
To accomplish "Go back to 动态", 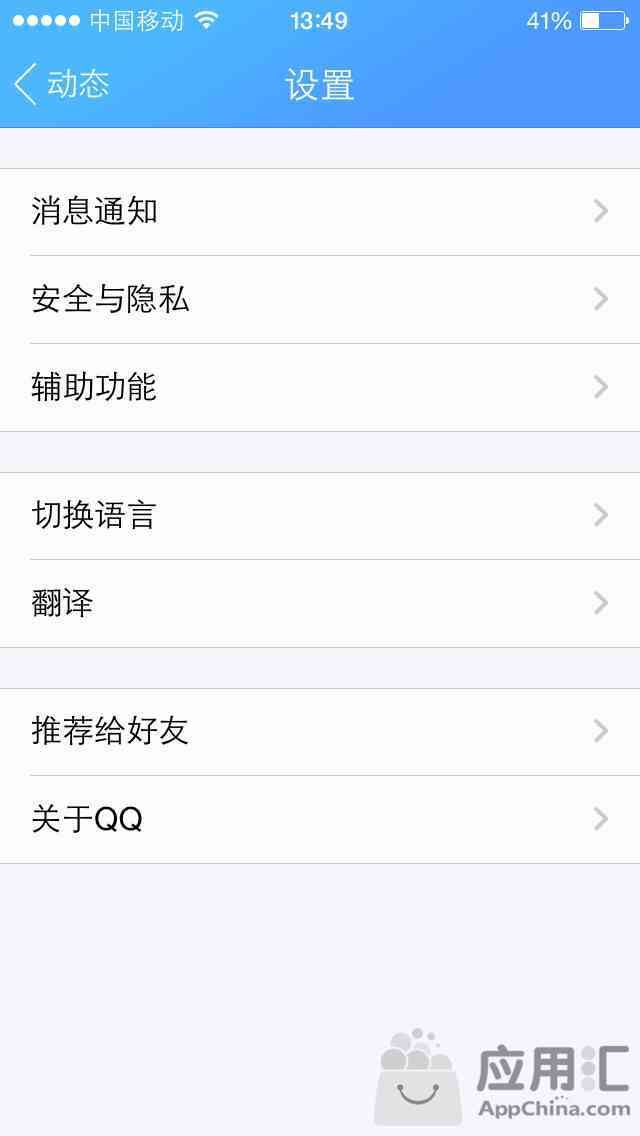I will coord(62,85).
